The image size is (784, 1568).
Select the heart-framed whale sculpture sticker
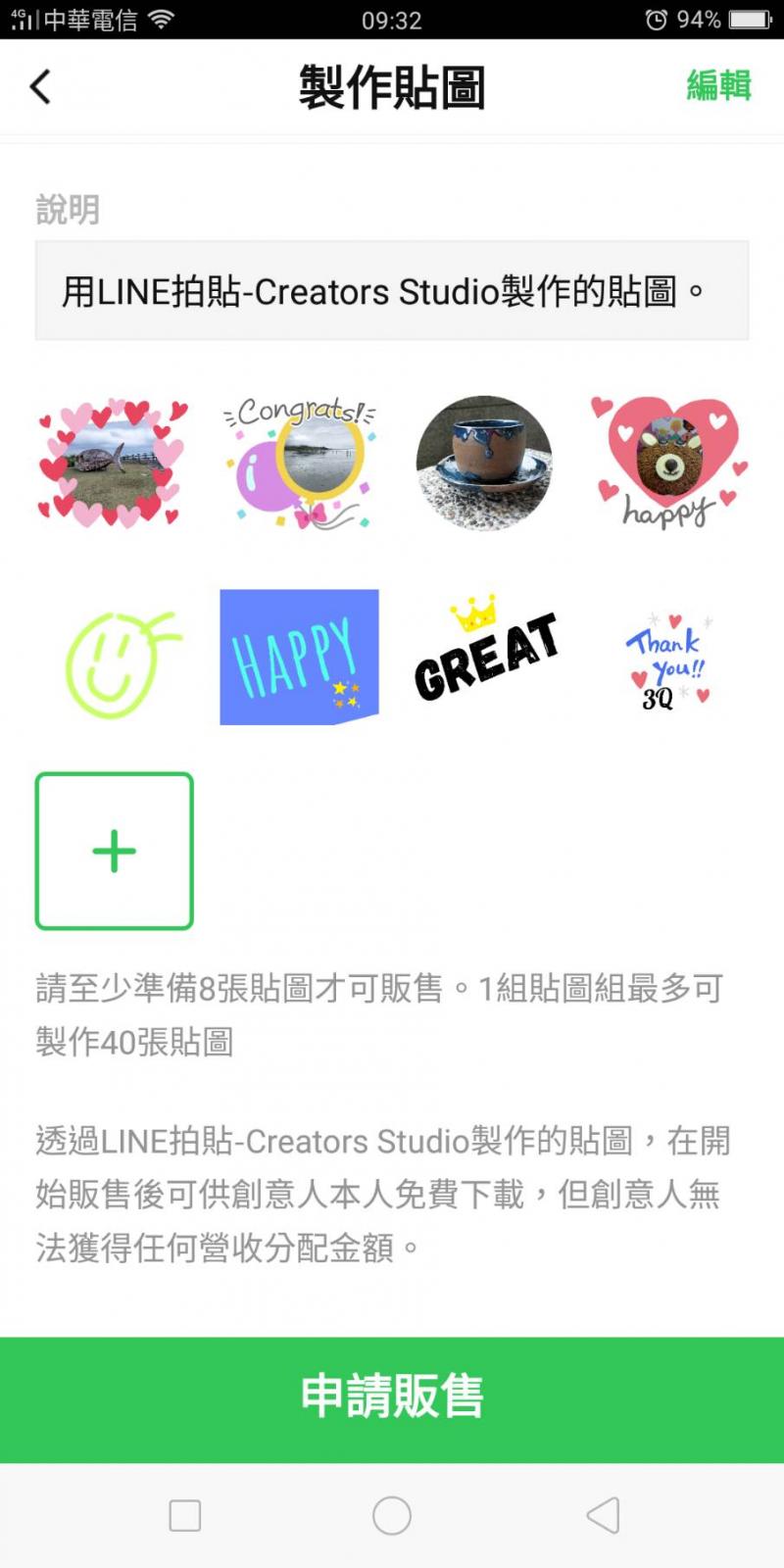[111, 463]
